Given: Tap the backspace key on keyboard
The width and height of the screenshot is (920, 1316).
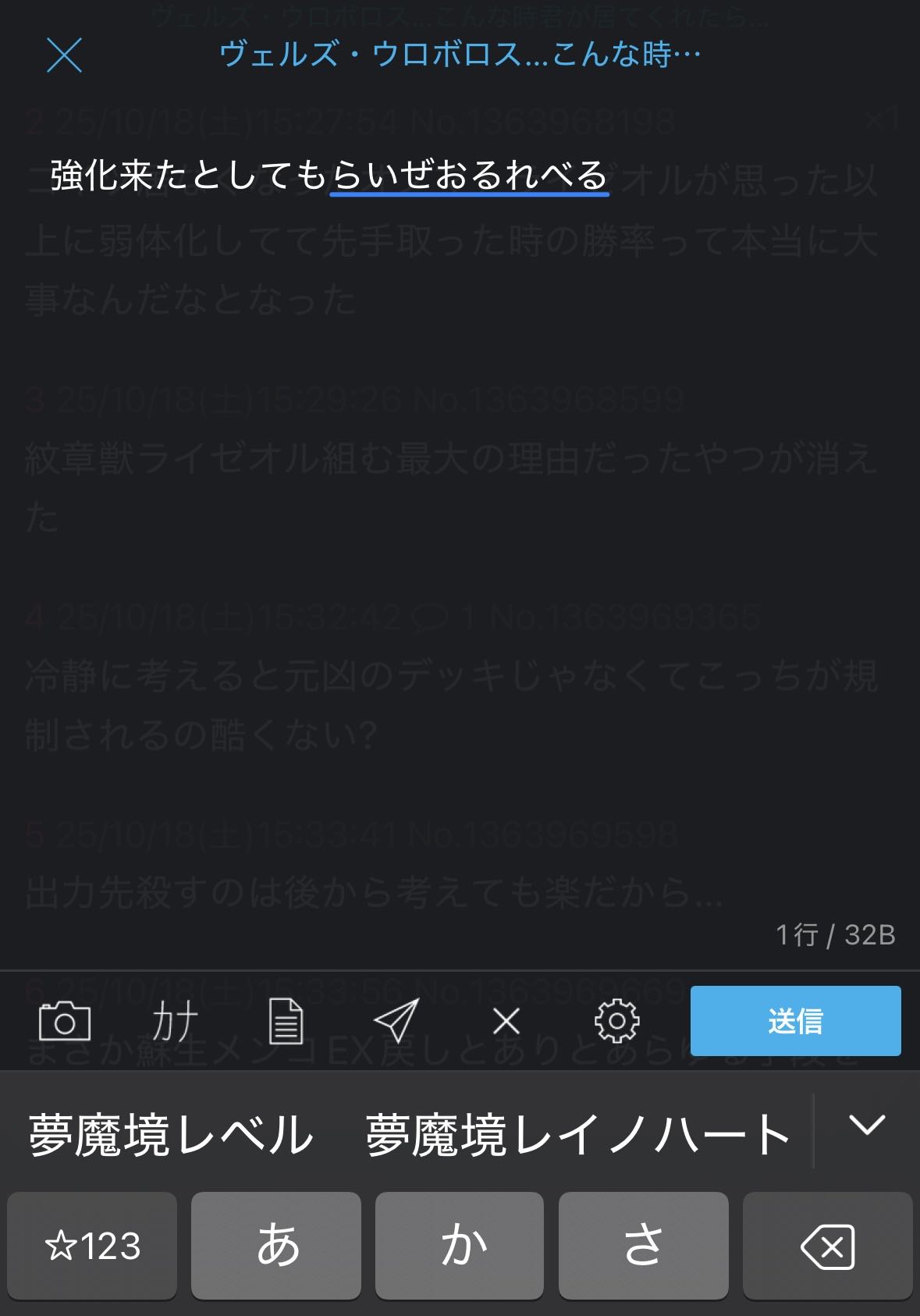Looking at the screenshot, I should (x=827, y=1246).
